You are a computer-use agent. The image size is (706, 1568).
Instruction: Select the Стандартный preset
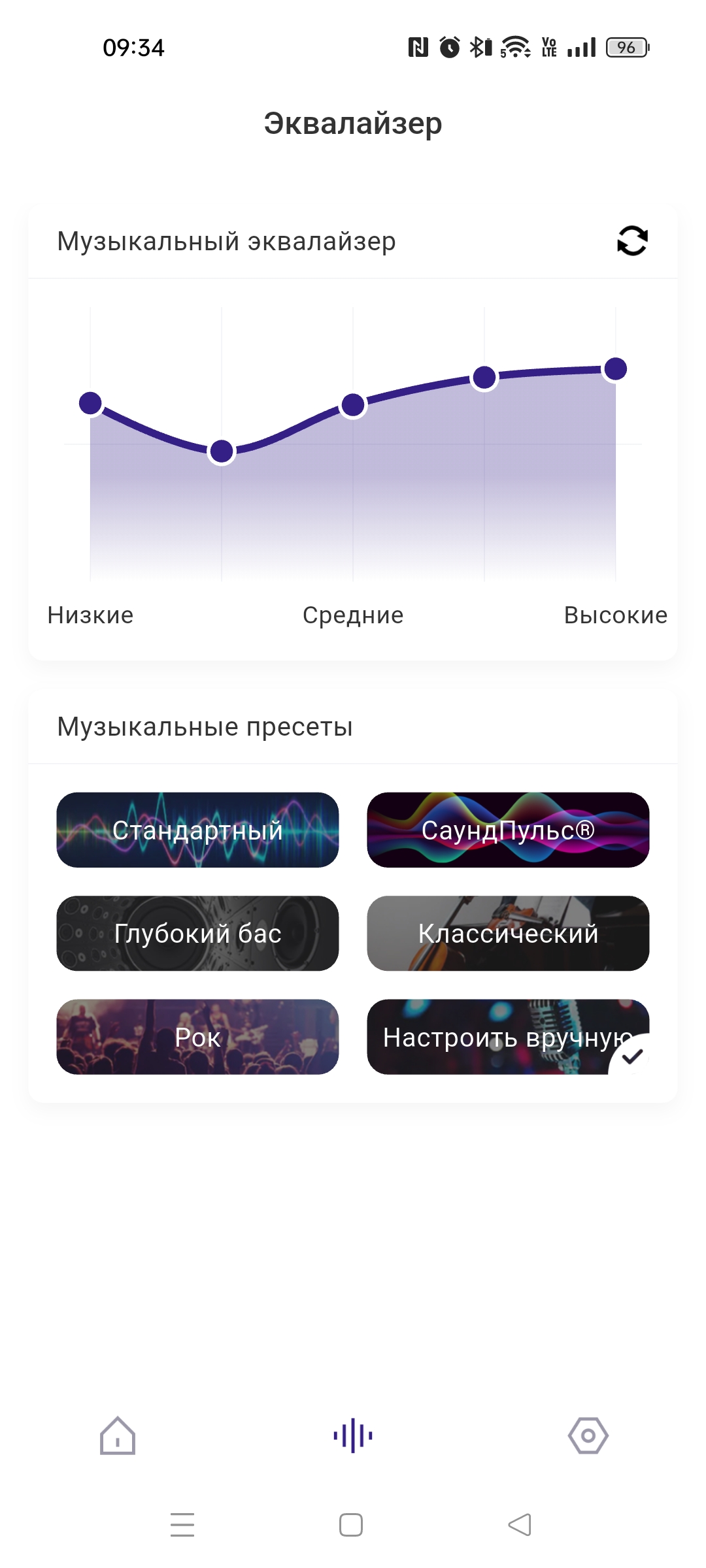coord(197,830)
